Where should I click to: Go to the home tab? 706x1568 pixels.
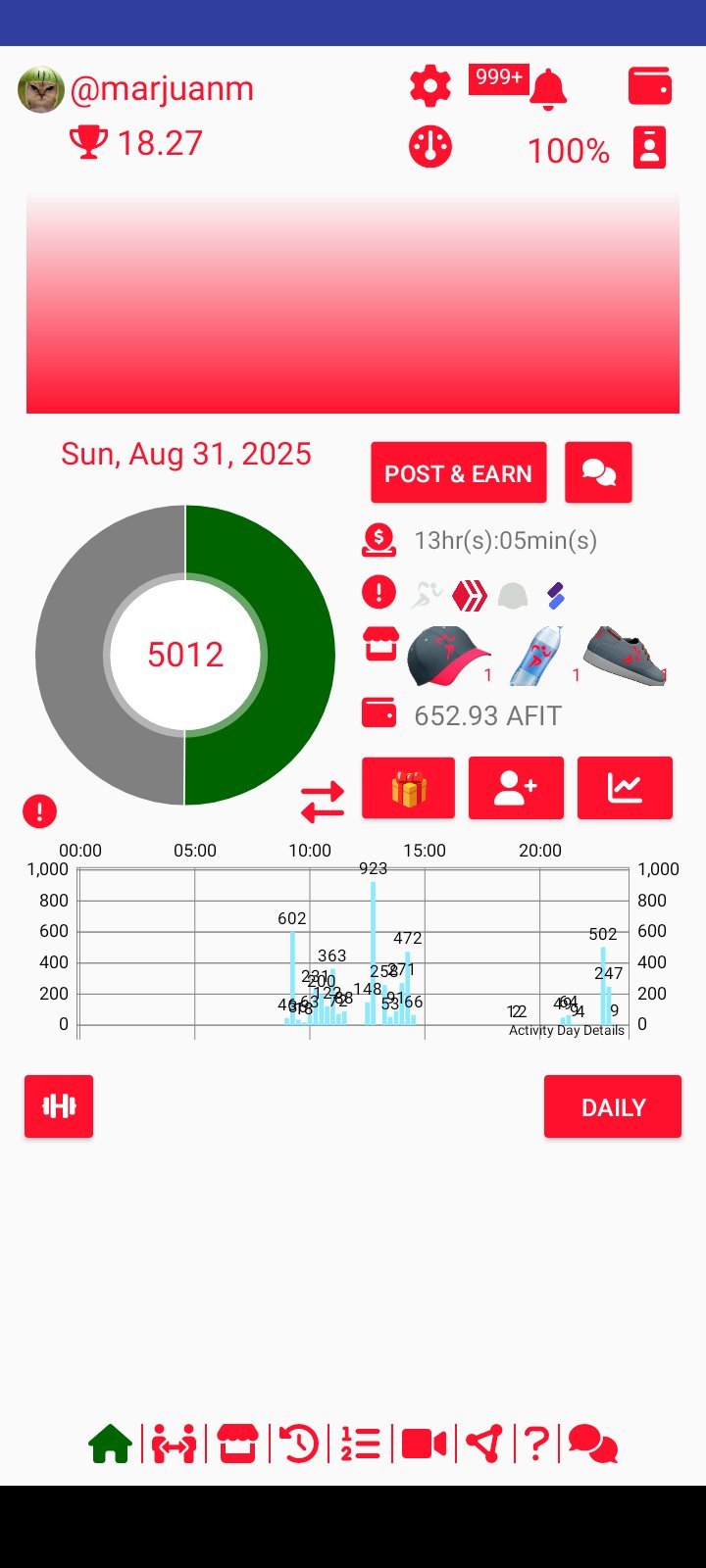pos(111,1444)
